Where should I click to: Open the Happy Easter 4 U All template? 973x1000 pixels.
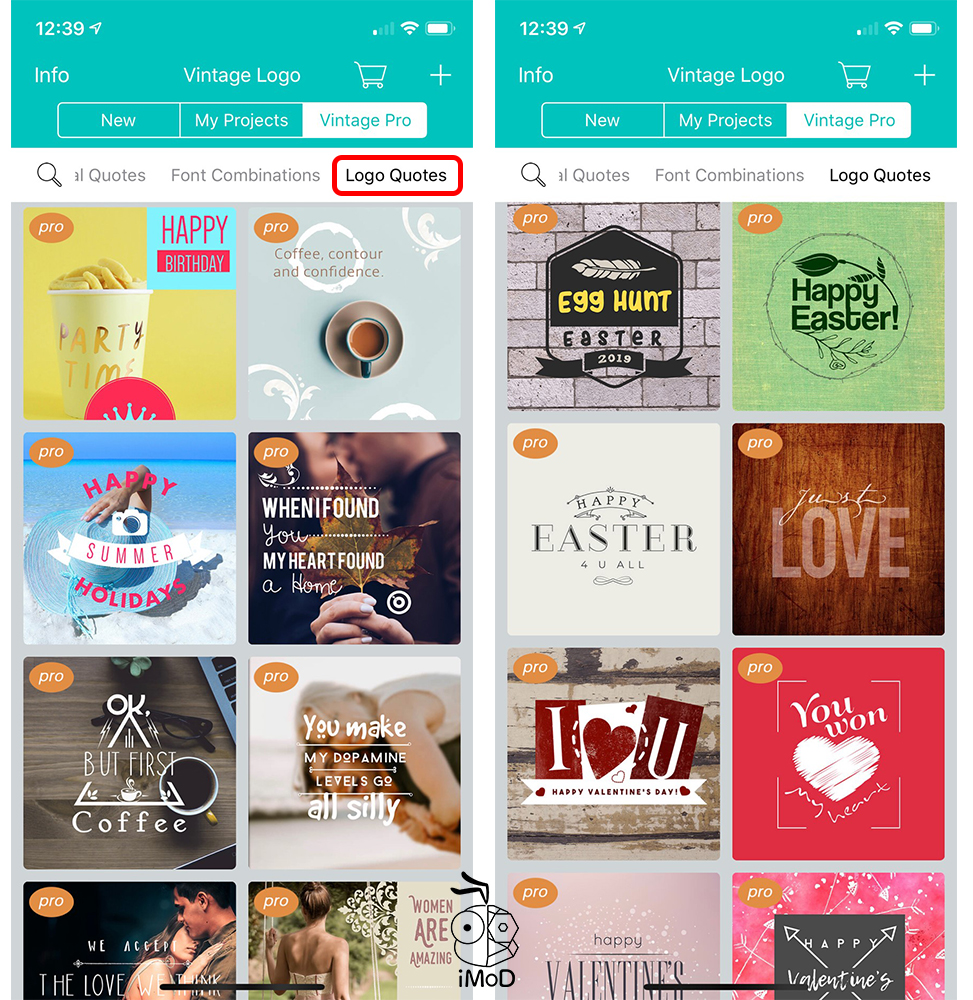(613, 529)
